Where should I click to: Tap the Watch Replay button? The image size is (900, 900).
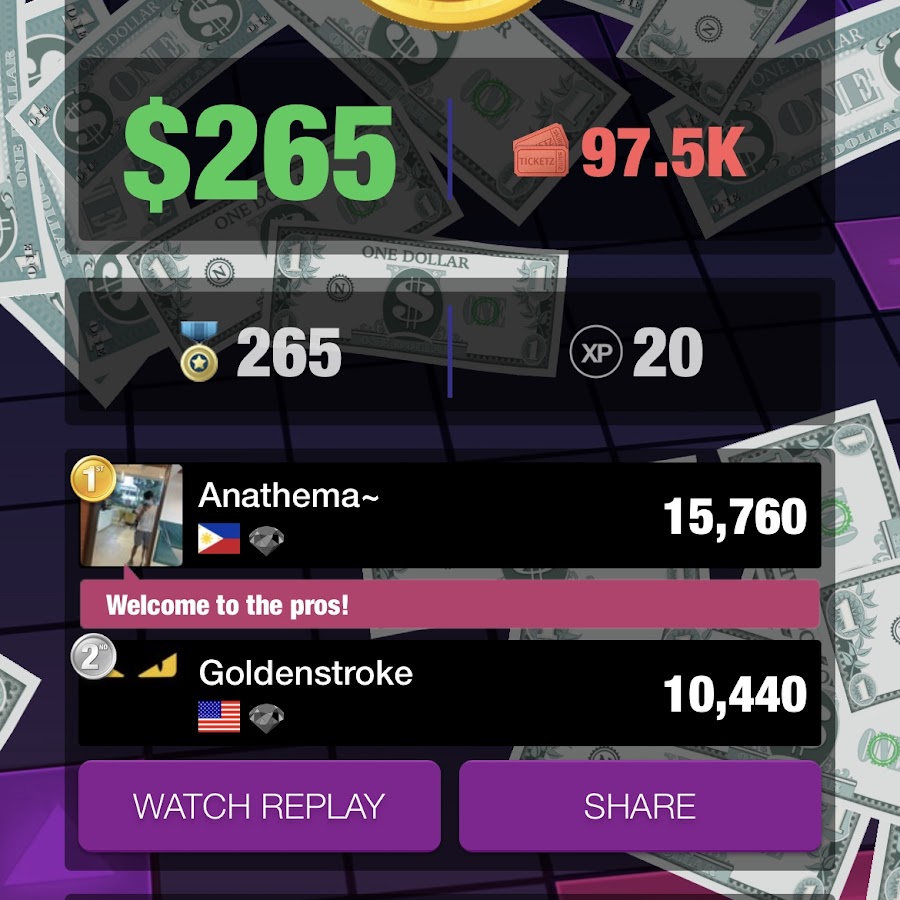coord(259,806)
